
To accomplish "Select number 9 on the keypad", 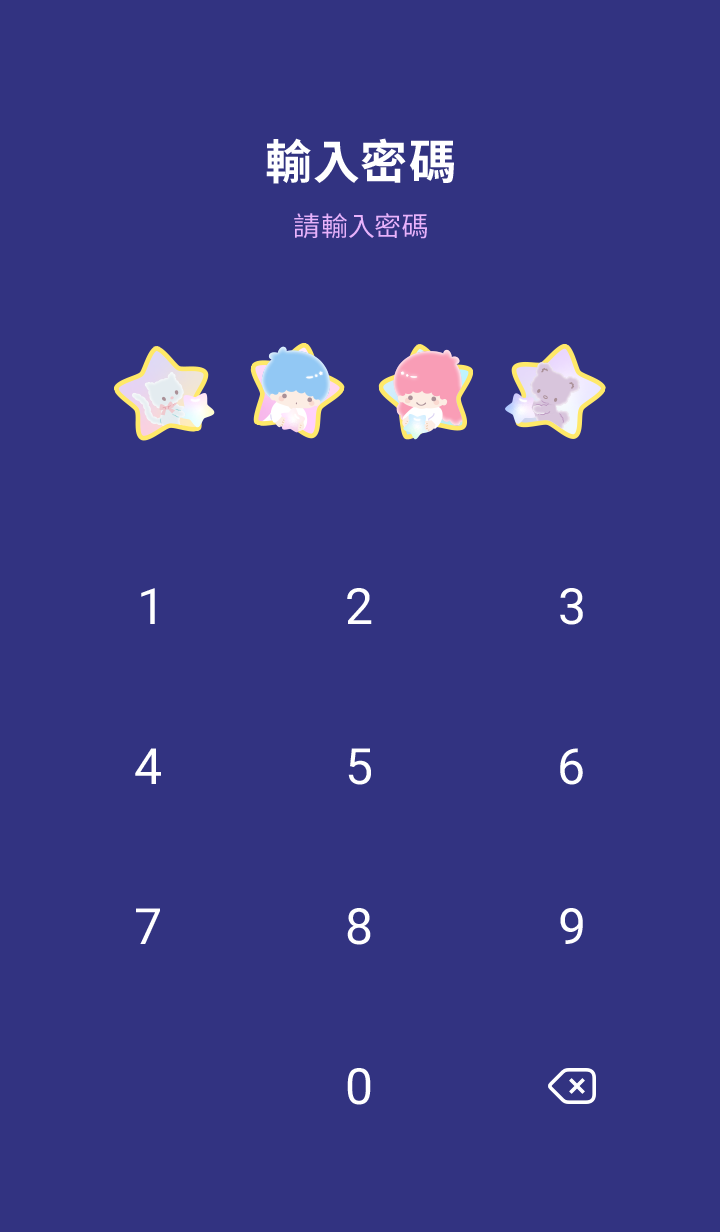I will pos(571,927).
